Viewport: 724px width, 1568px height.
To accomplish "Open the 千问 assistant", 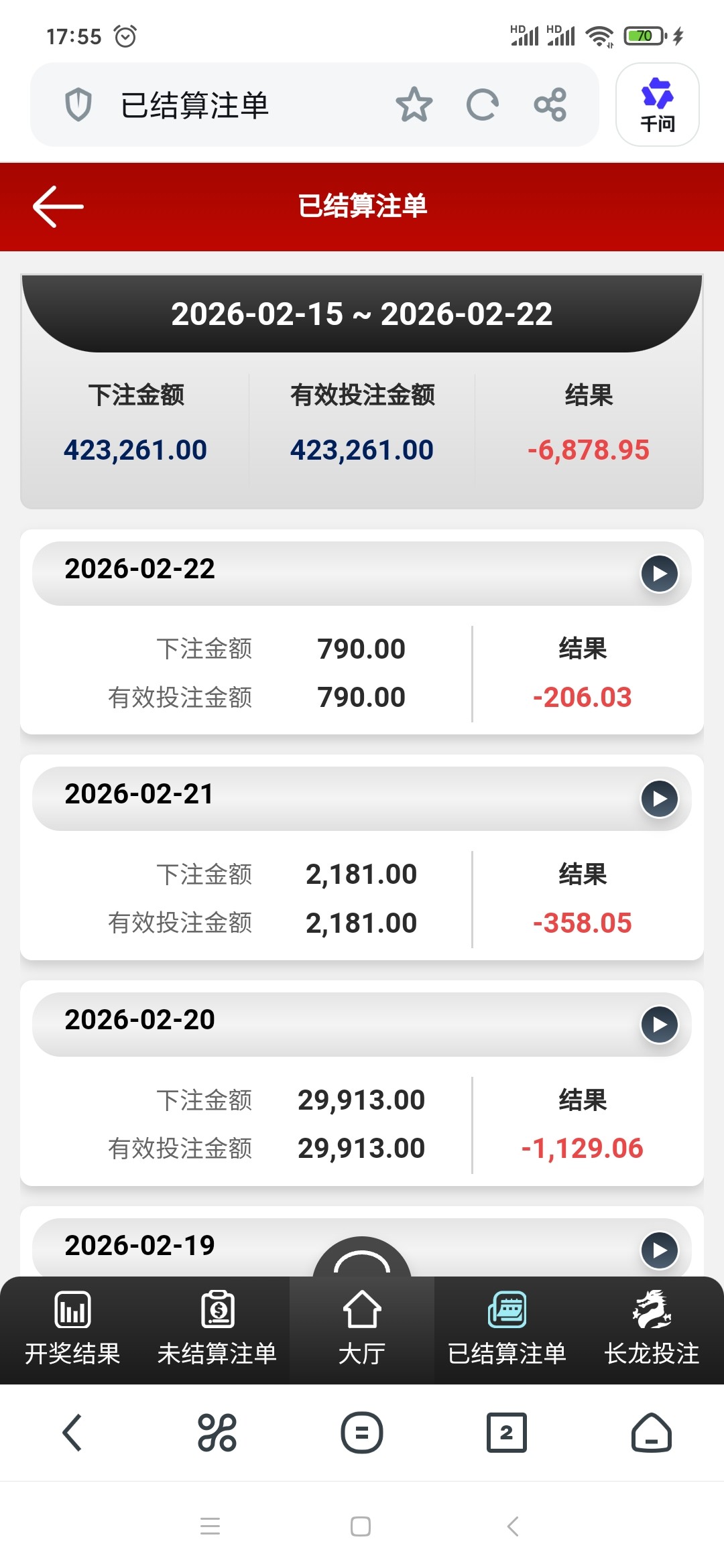I will click(657, 105).
